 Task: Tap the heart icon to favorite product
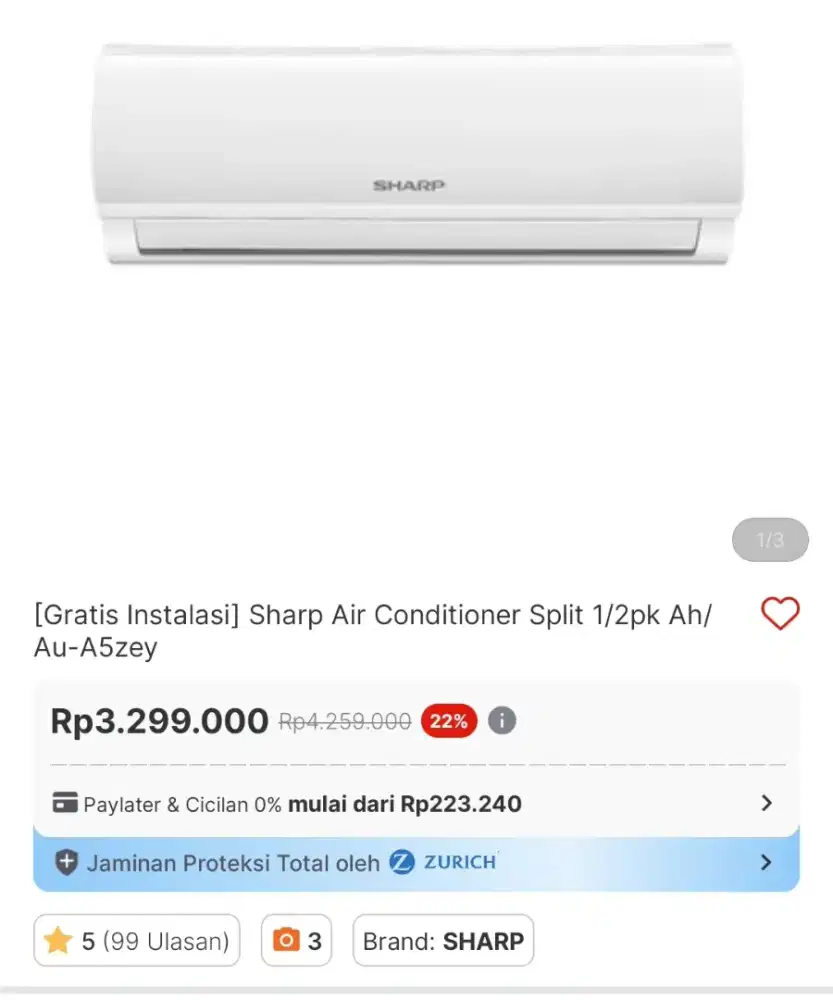tap(780, 615)
